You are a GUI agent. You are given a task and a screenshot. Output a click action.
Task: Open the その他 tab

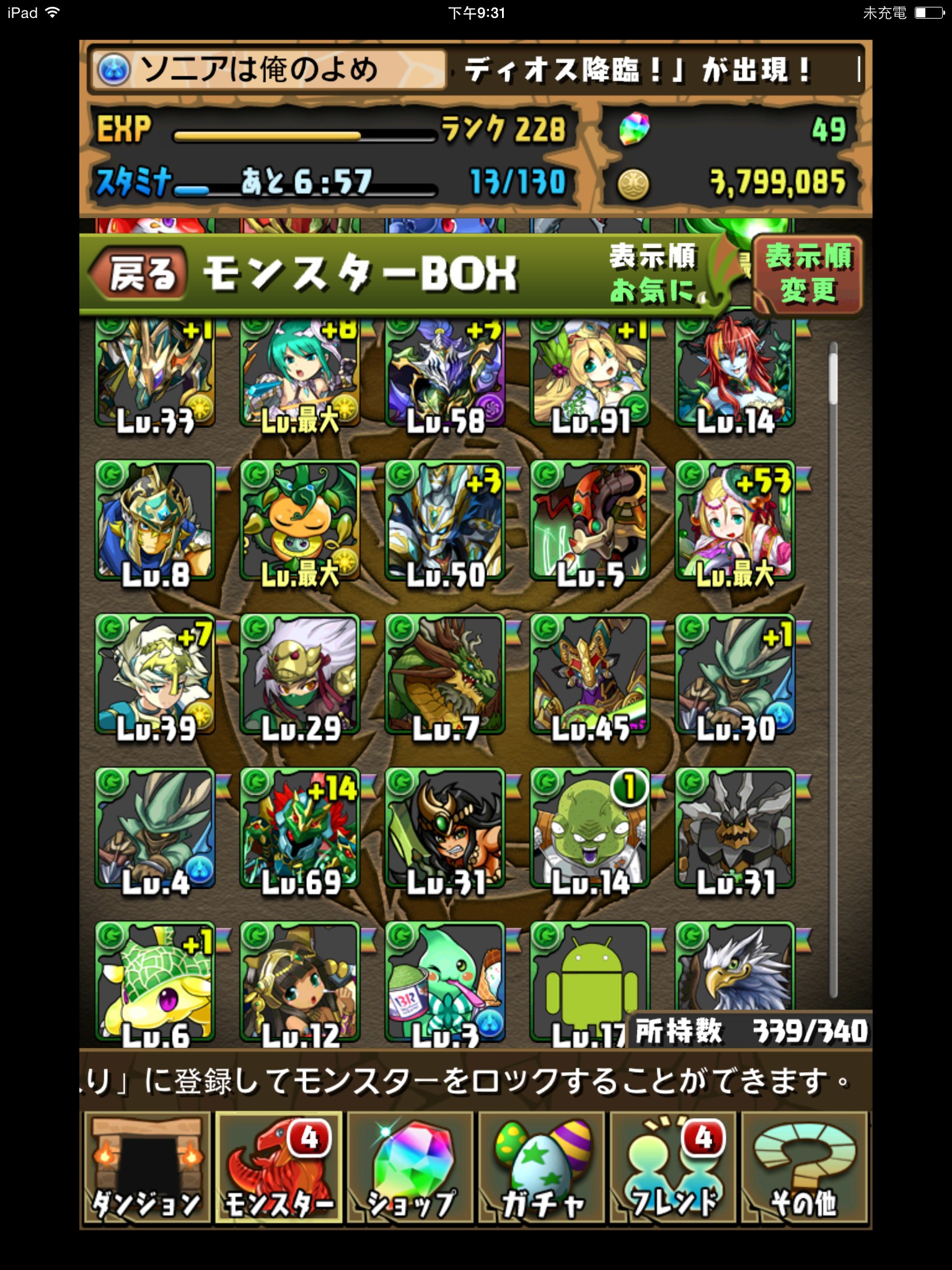point(804,1167)
